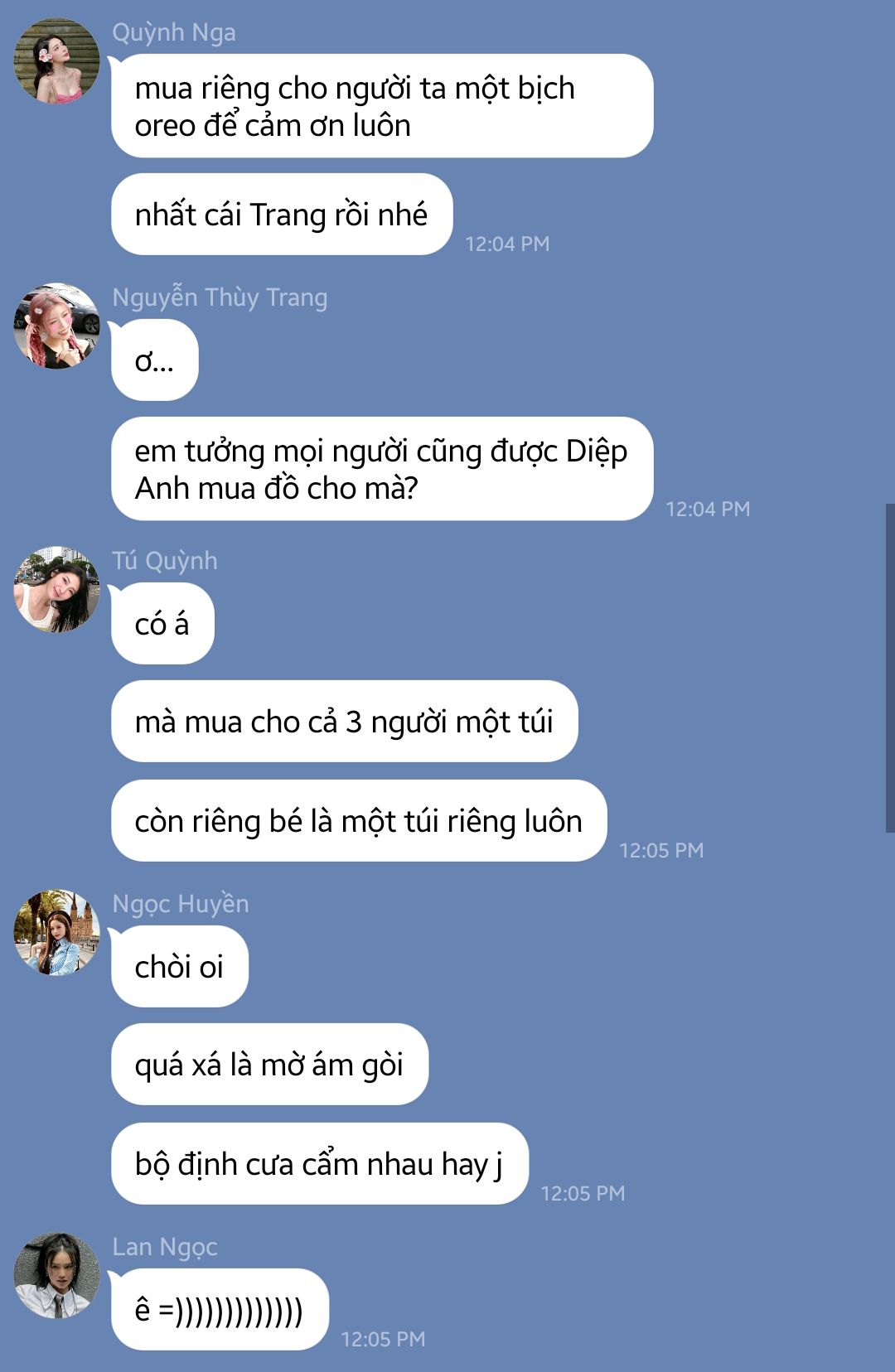Open Quỳnh Nga's profile picture
Screen dimensions: 895x1372
[x=56, y=61]
